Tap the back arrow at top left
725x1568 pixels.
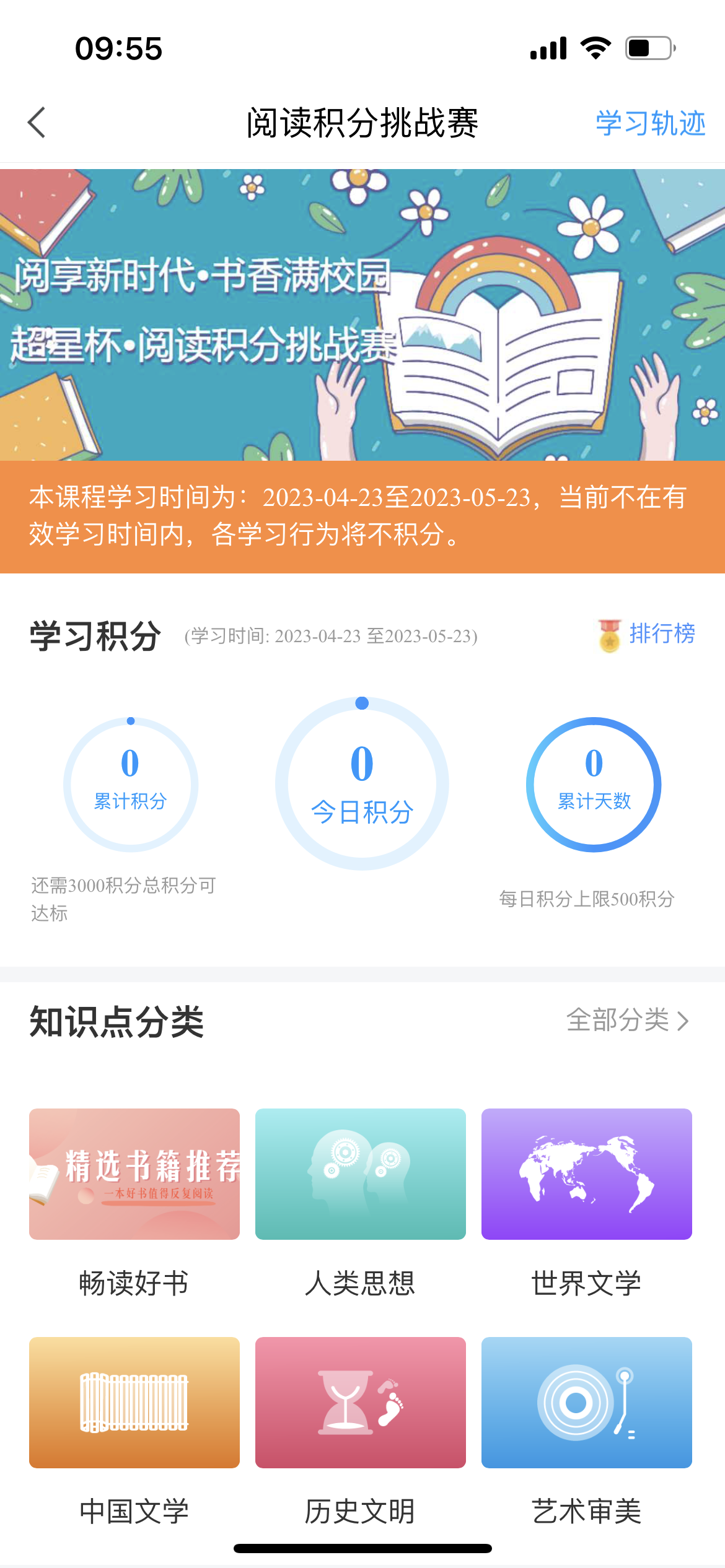(37, 123)
